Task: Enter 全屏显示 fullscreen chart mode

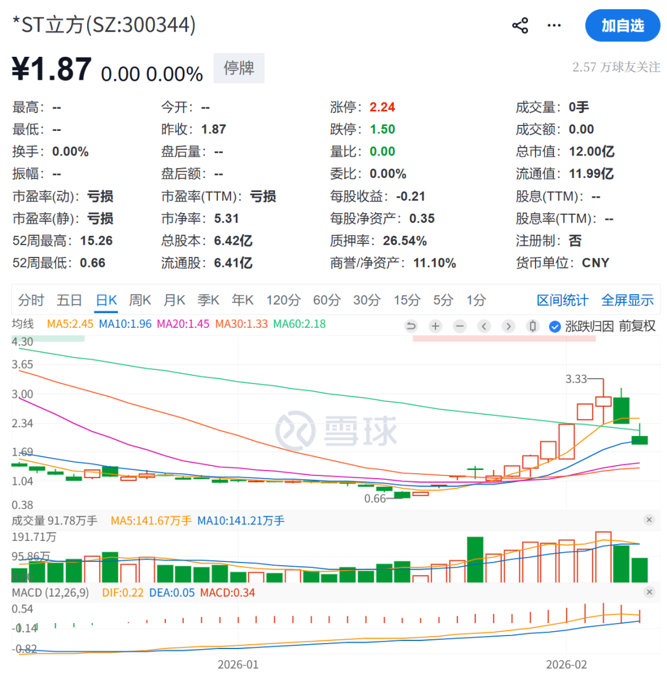Action: tap(627, 299)
